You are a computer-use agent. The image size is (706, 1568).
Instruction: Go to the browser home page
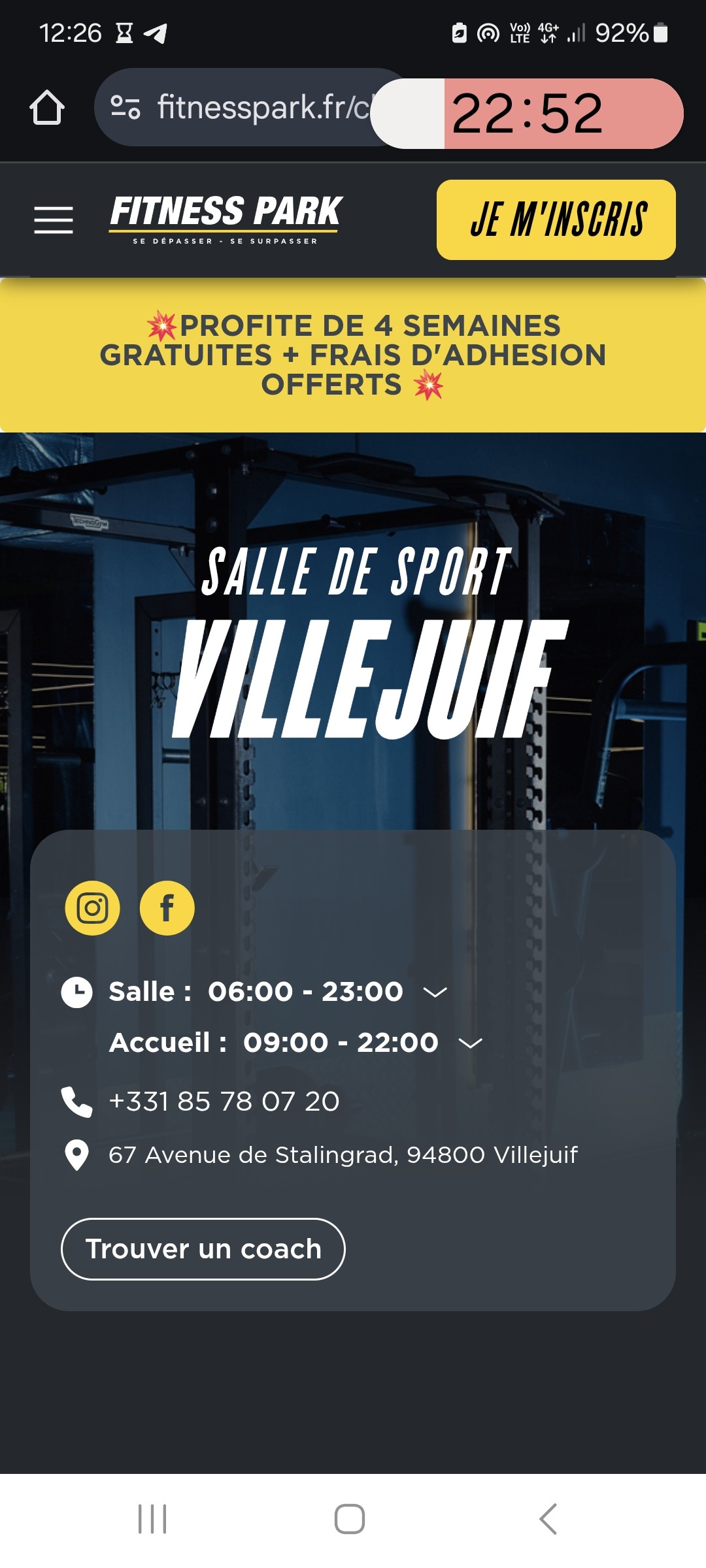[x=47, y=108]
